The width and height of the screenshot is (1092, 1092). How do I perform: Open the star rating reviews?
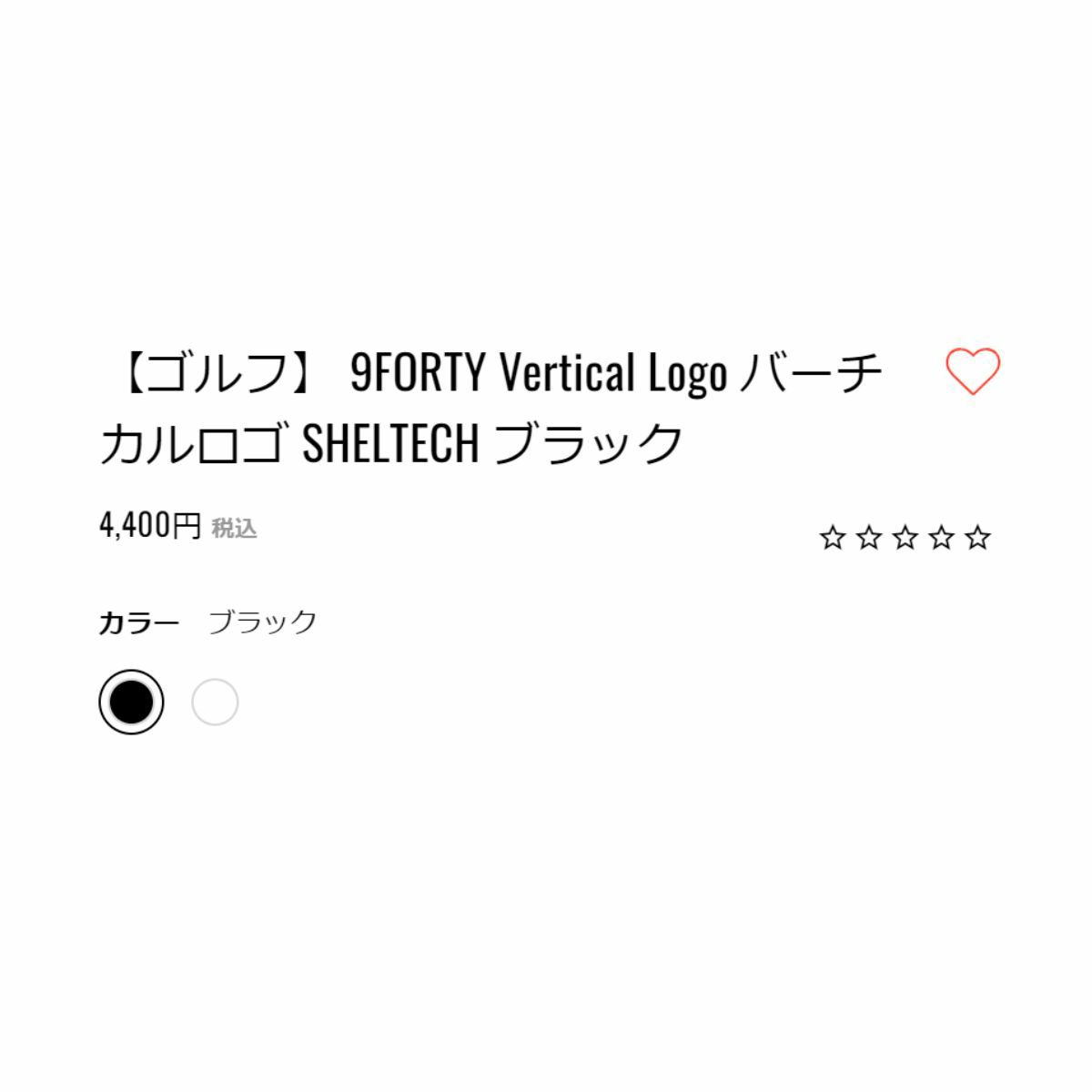coord(905,538)
